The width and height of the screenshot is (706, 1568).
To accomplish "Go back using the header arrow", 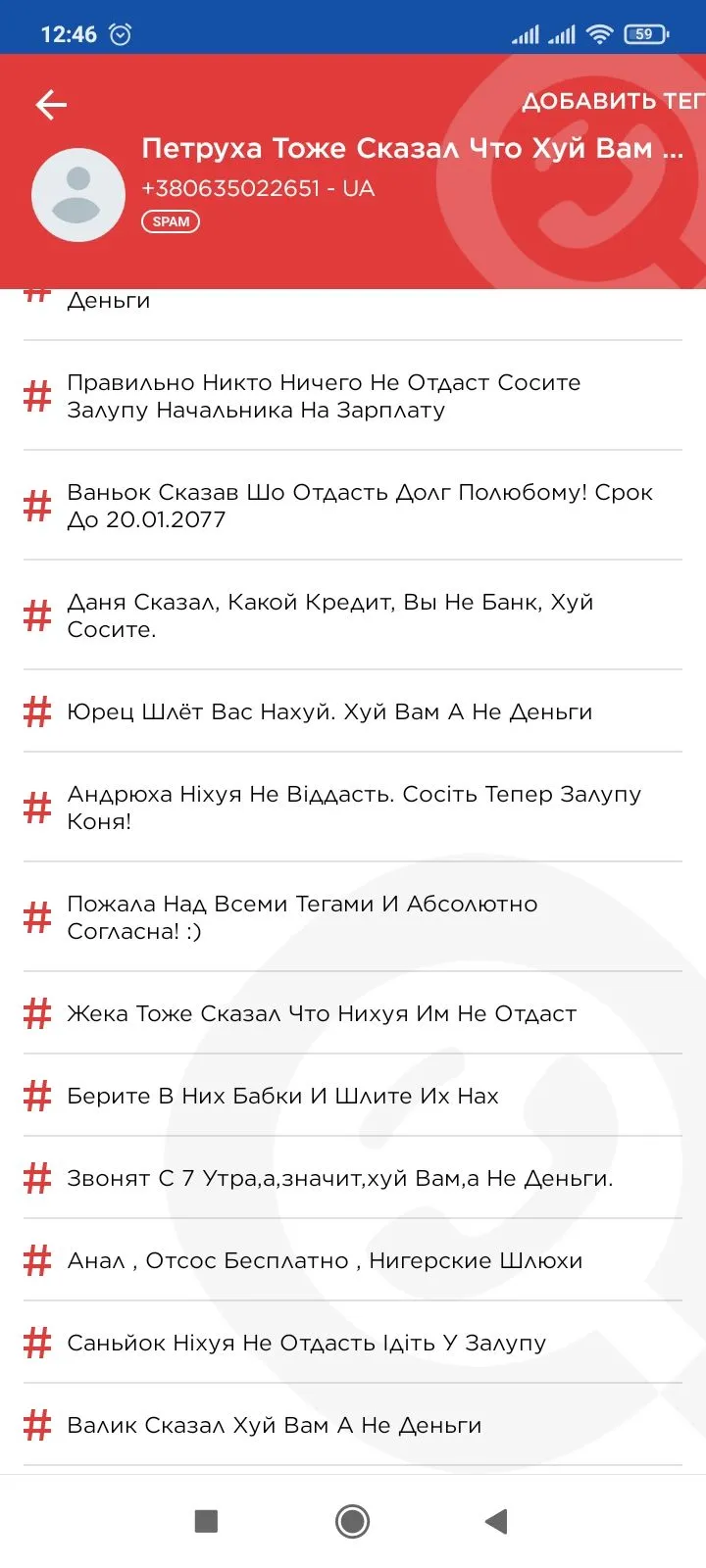I will 51,105.
